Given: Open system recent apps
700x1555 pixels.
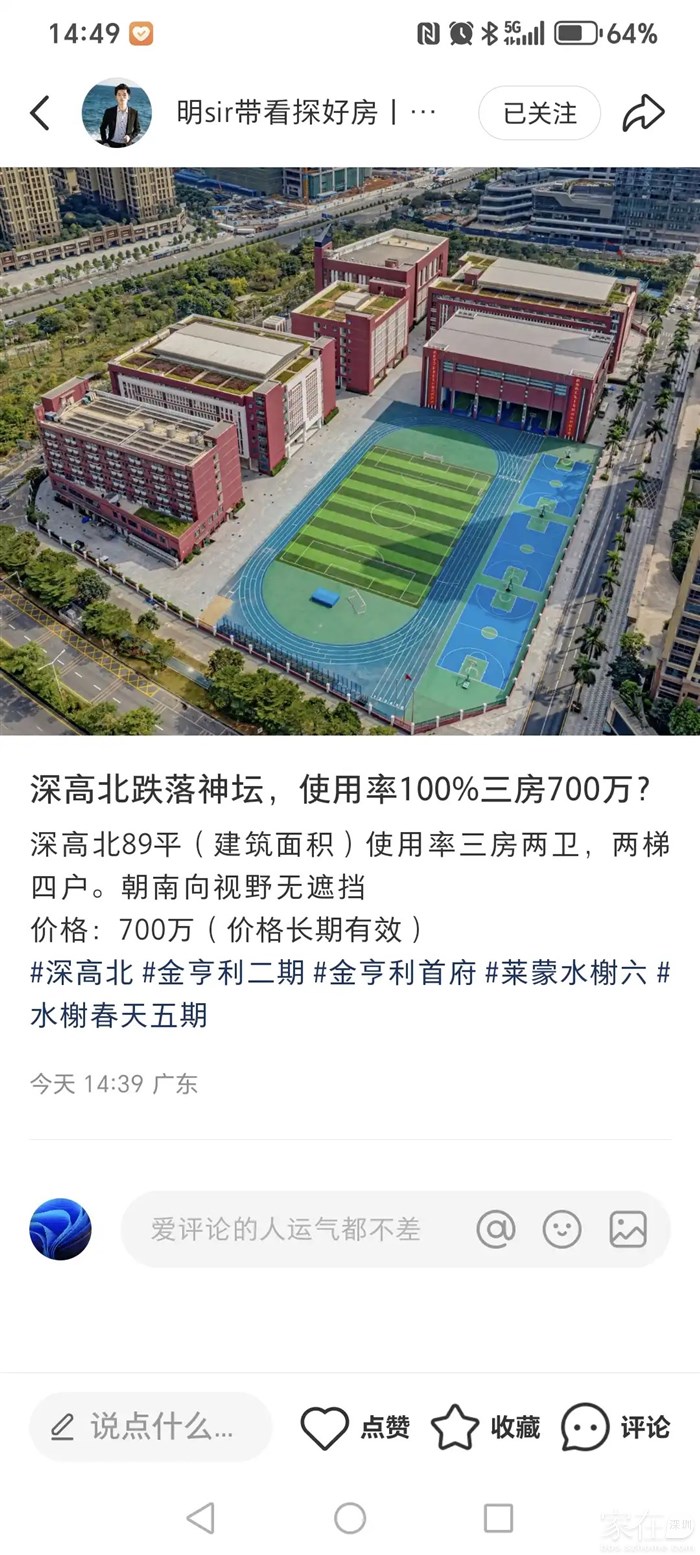Looking at the screenshot, I should [x=498, y=1517].
